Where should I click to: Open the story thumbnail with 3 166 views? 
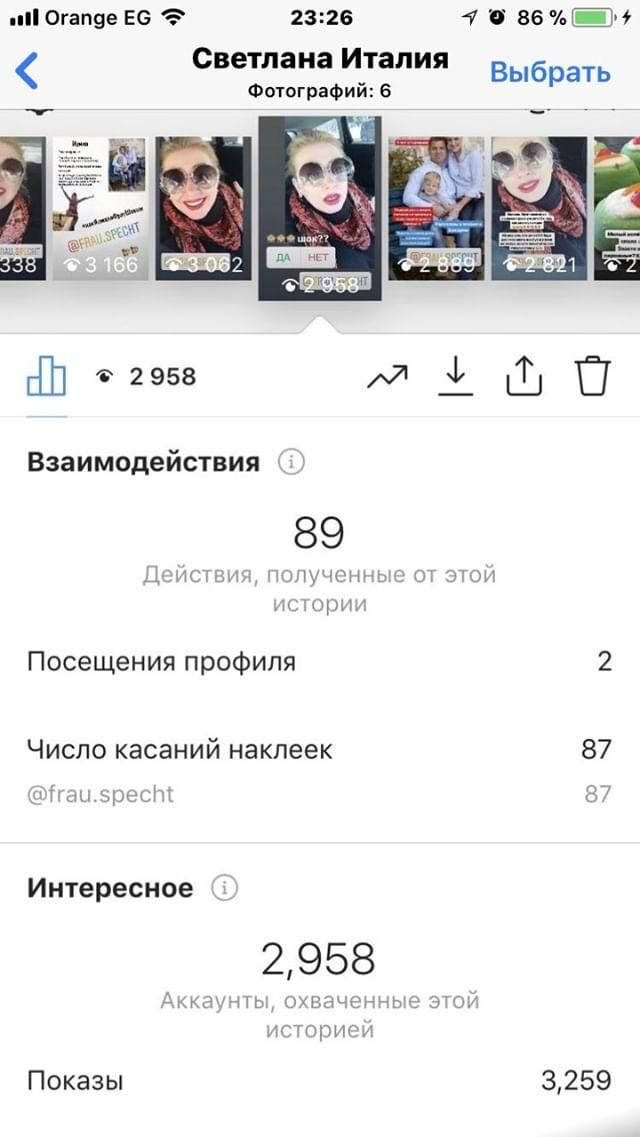[100, 208]
